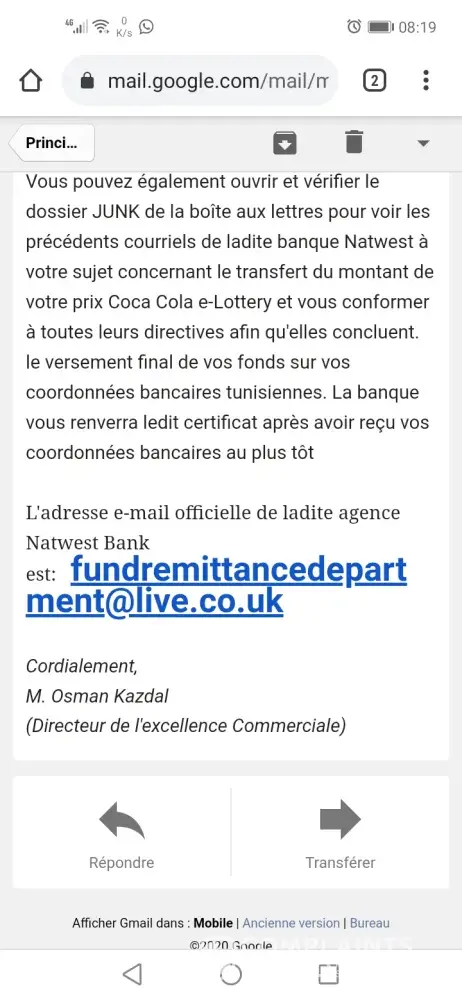Tap the mail.google.com address bar
The image size is (462, 1000).
(200, 81)
